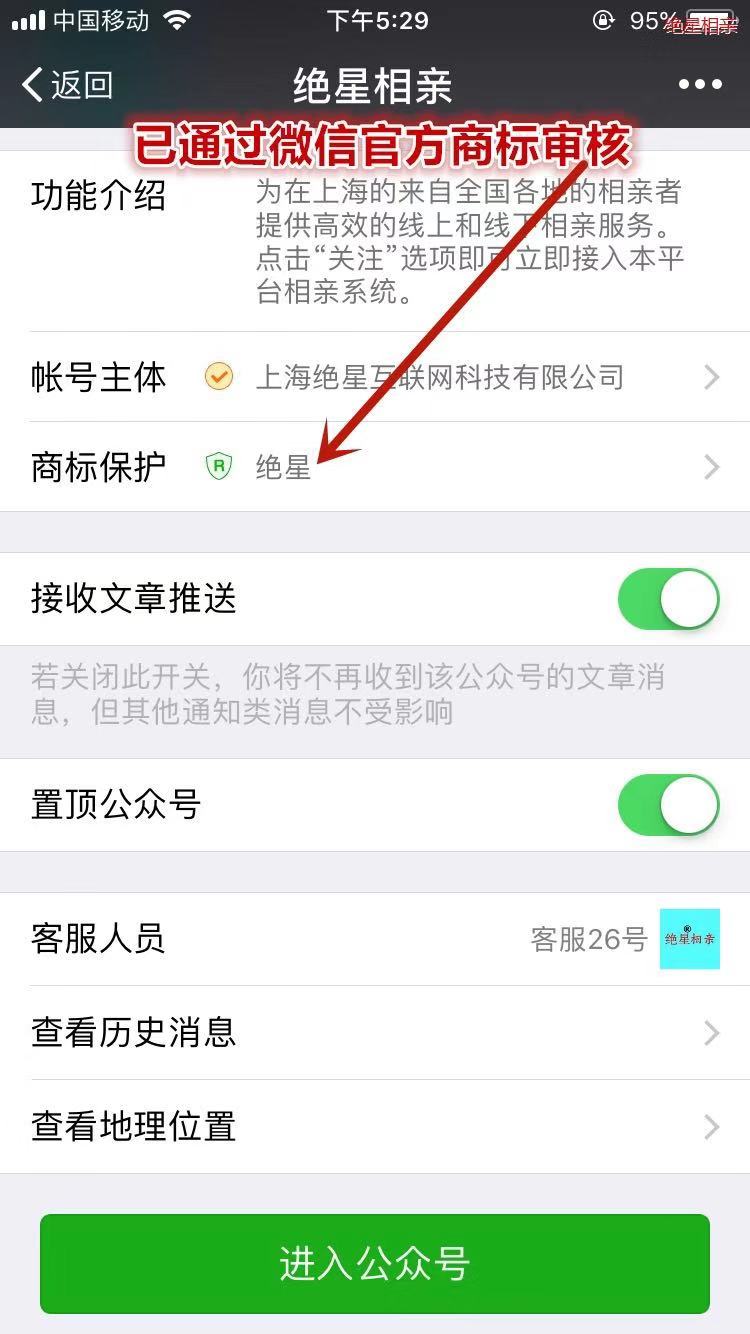
Task: Turn off 接收文章推送 switch
Action: click(x=669, y=599)
